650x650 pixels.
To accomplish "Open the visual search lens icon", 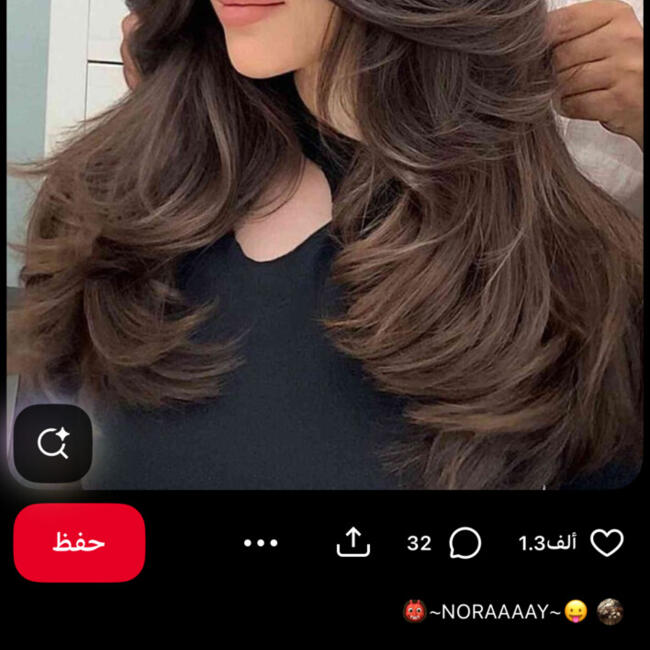I will tap(52, 443).
